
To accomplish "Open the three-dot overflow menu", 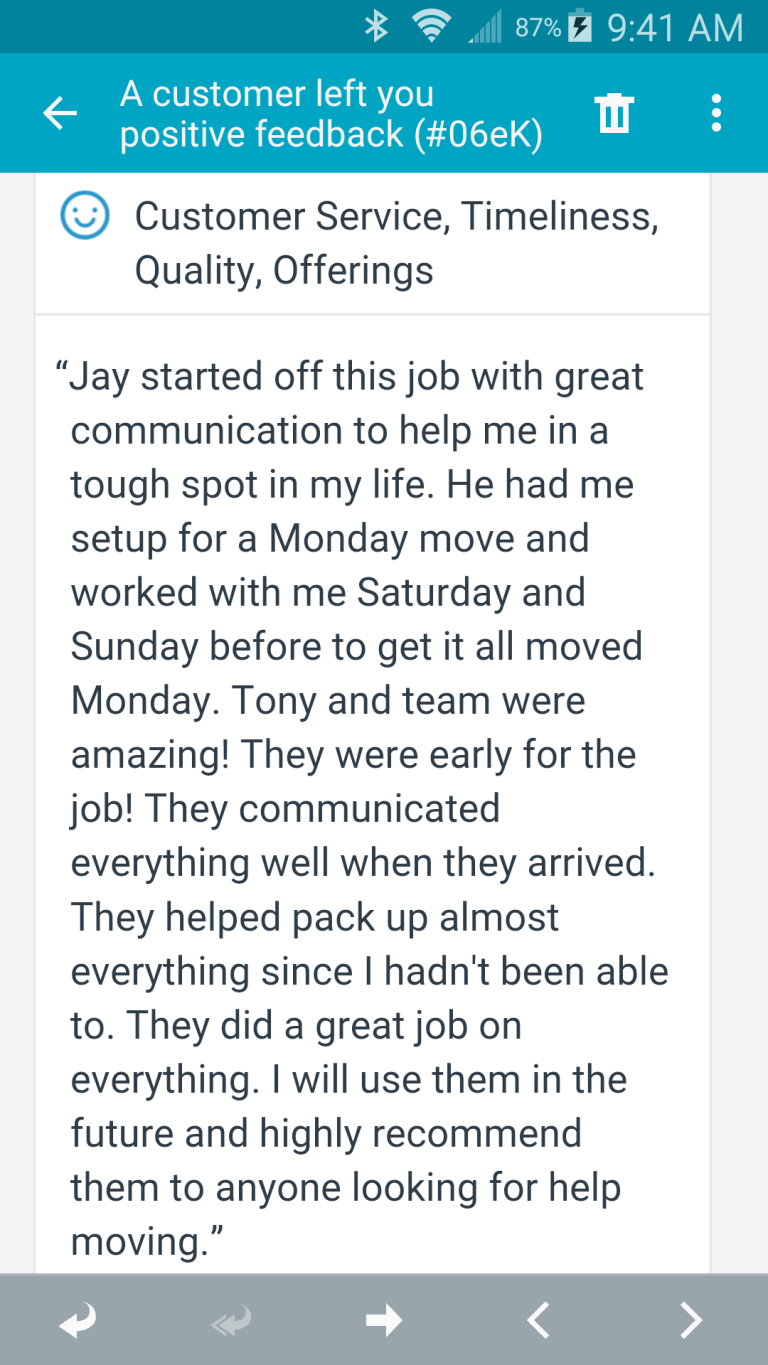I will pyautogui.click(x=716, y=113).
